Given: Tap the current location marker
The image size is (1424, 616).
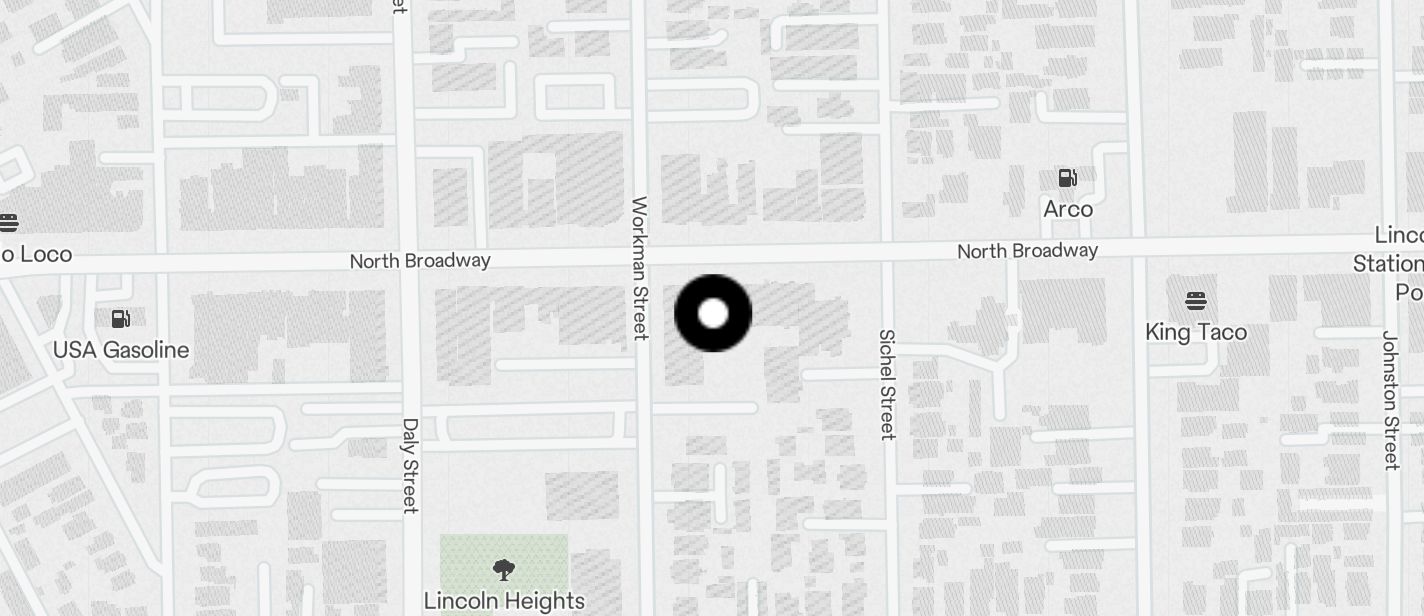Looking at the screenshot, I should 713,314.
